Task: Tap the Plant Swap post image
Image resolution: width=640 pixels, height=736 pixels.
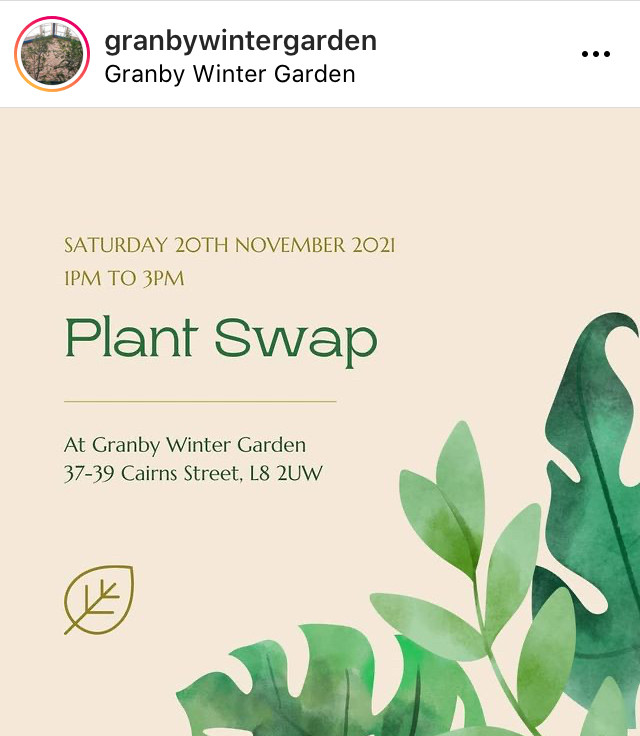Action: (x=320, y=420)
